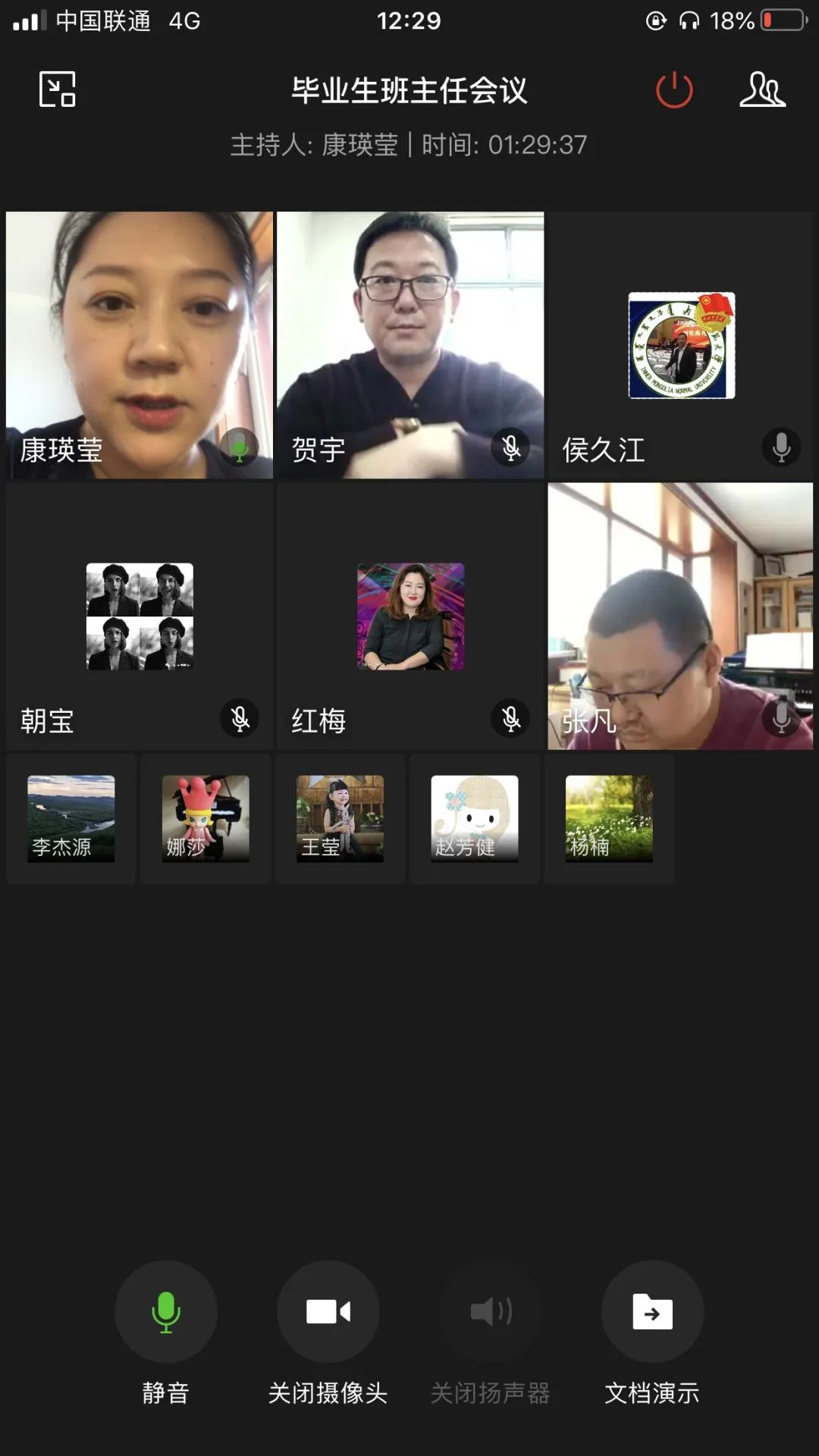Select 李杰源's small thumbnail
819x1456 pixels.
(71, 818)
